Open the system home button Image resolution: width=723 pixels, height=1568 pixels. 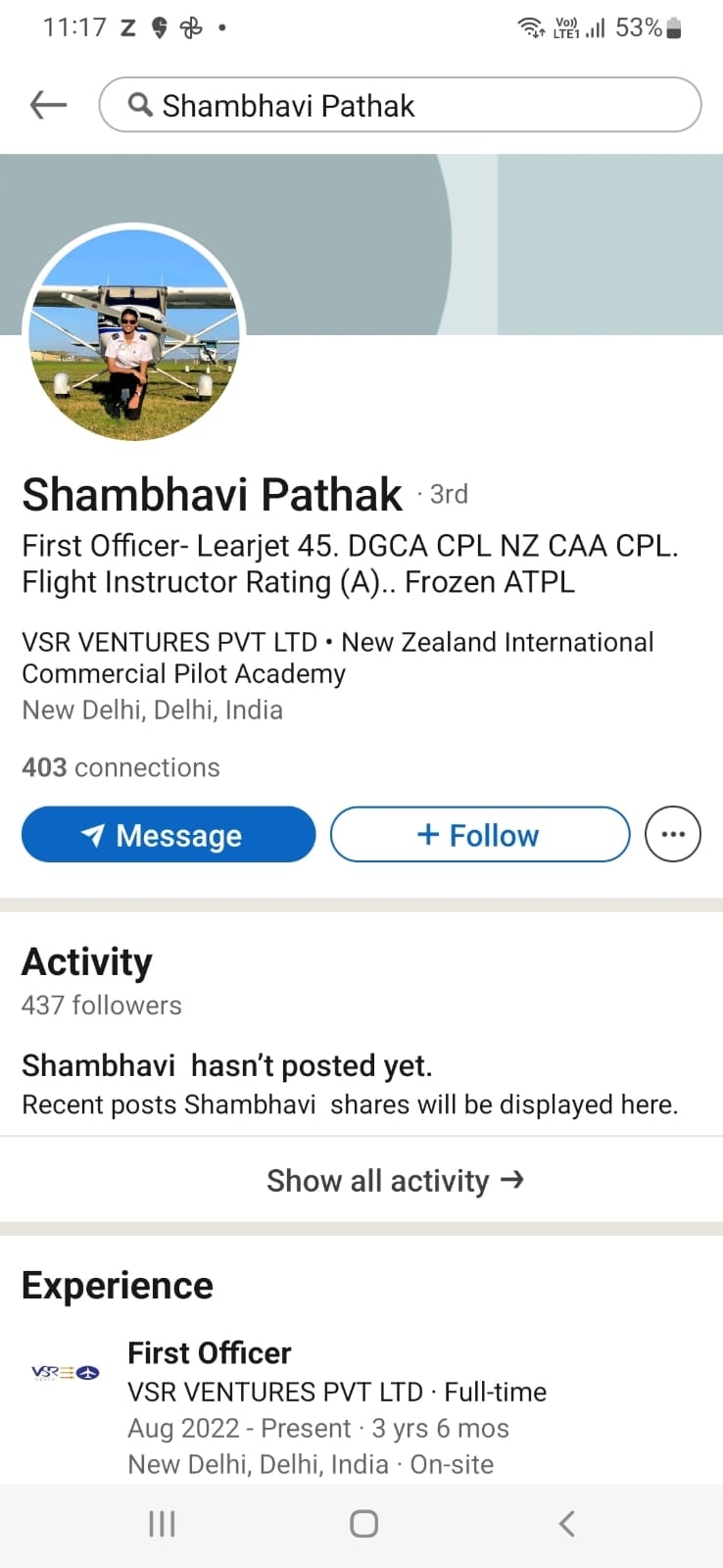[x=363, y=1524]
